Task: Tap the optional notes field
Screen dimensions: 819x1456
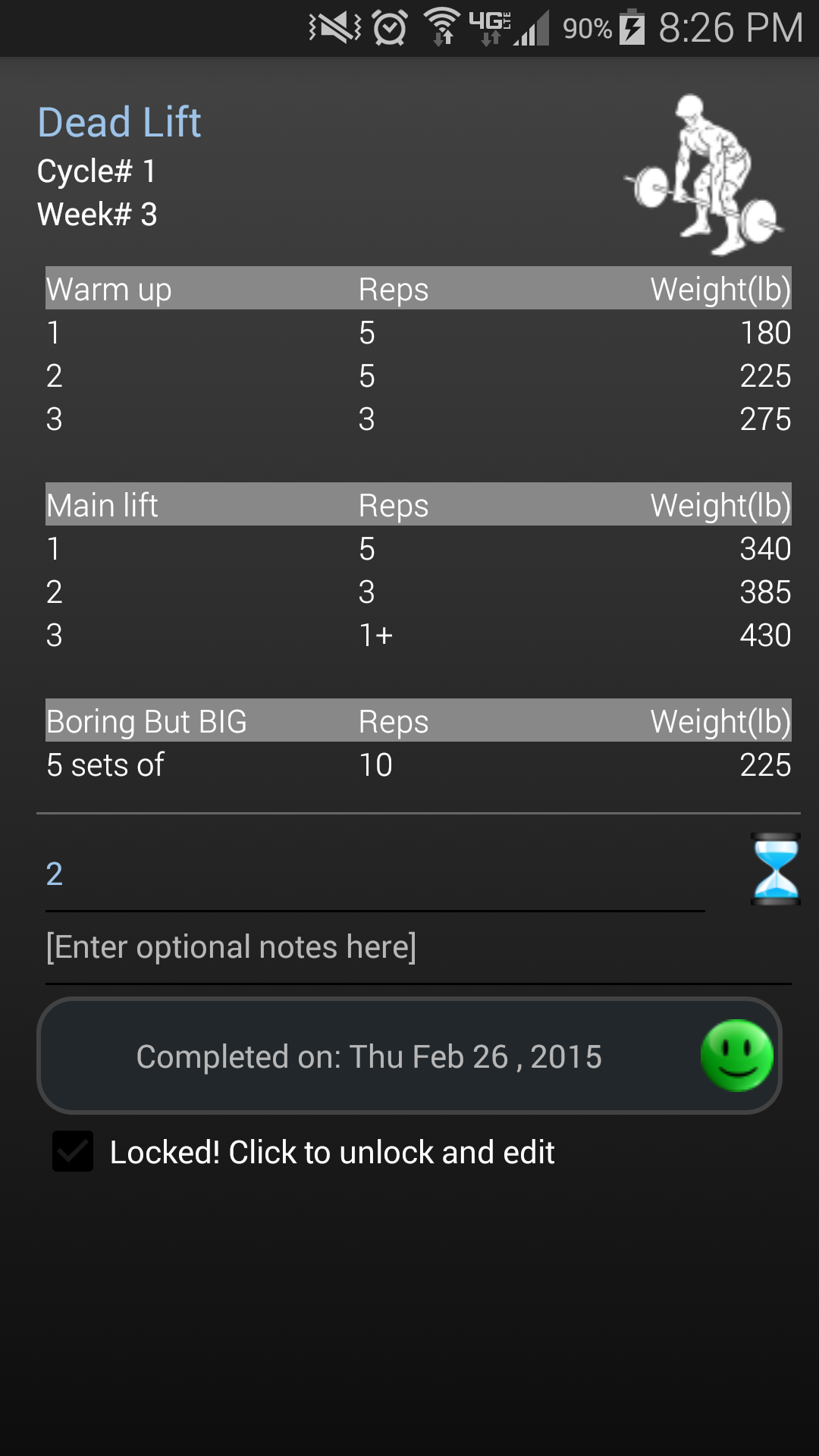Action: tap(417, 947)
